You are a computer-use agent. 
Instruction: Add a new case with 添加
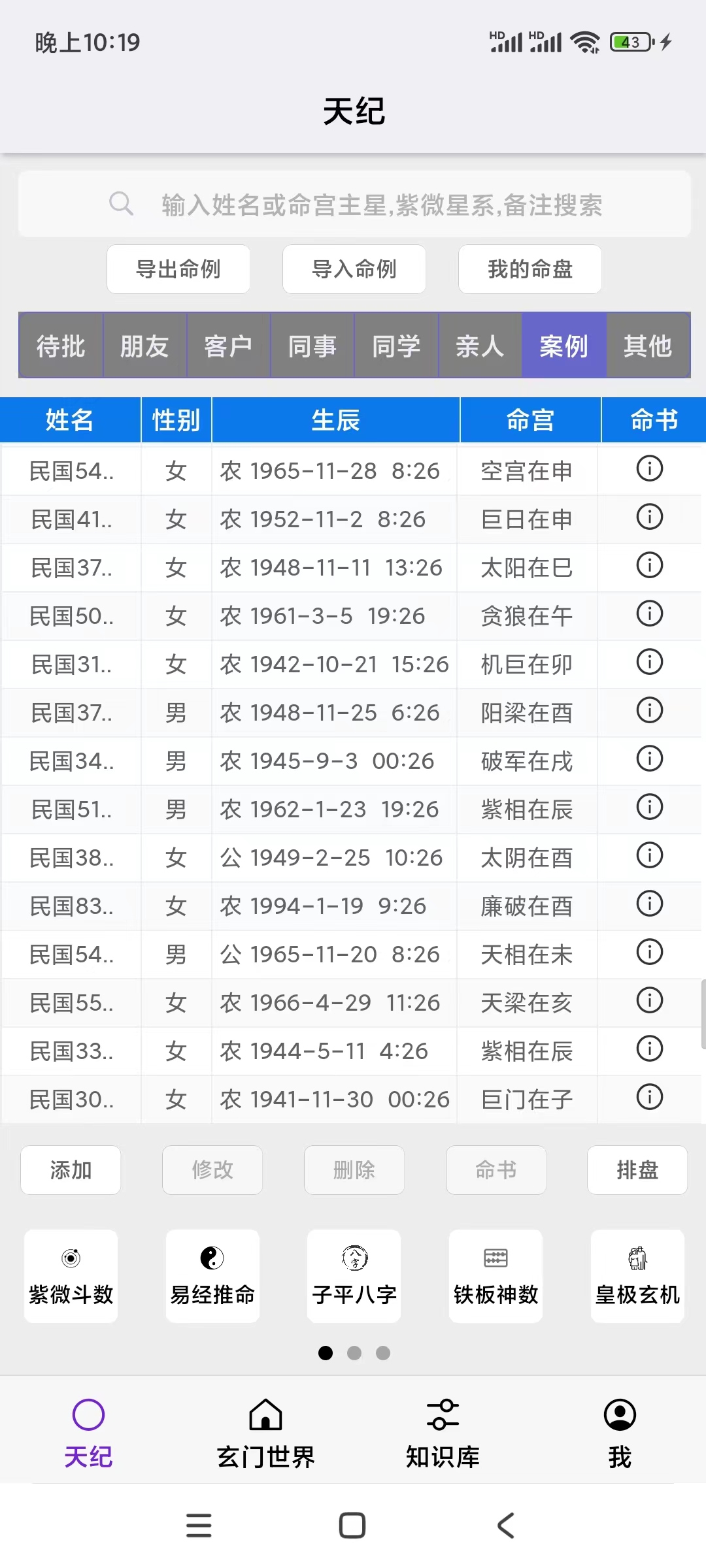tap(71, 1170)
